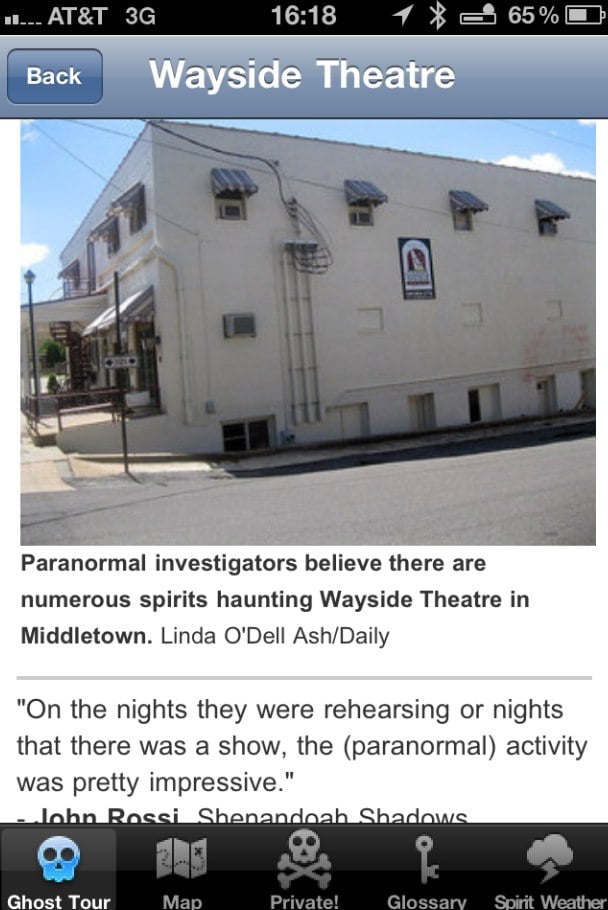The width and height of the screenshot is (608, 910).
Task: Select the Ghost Tour tab
Action: pos(59,870)
